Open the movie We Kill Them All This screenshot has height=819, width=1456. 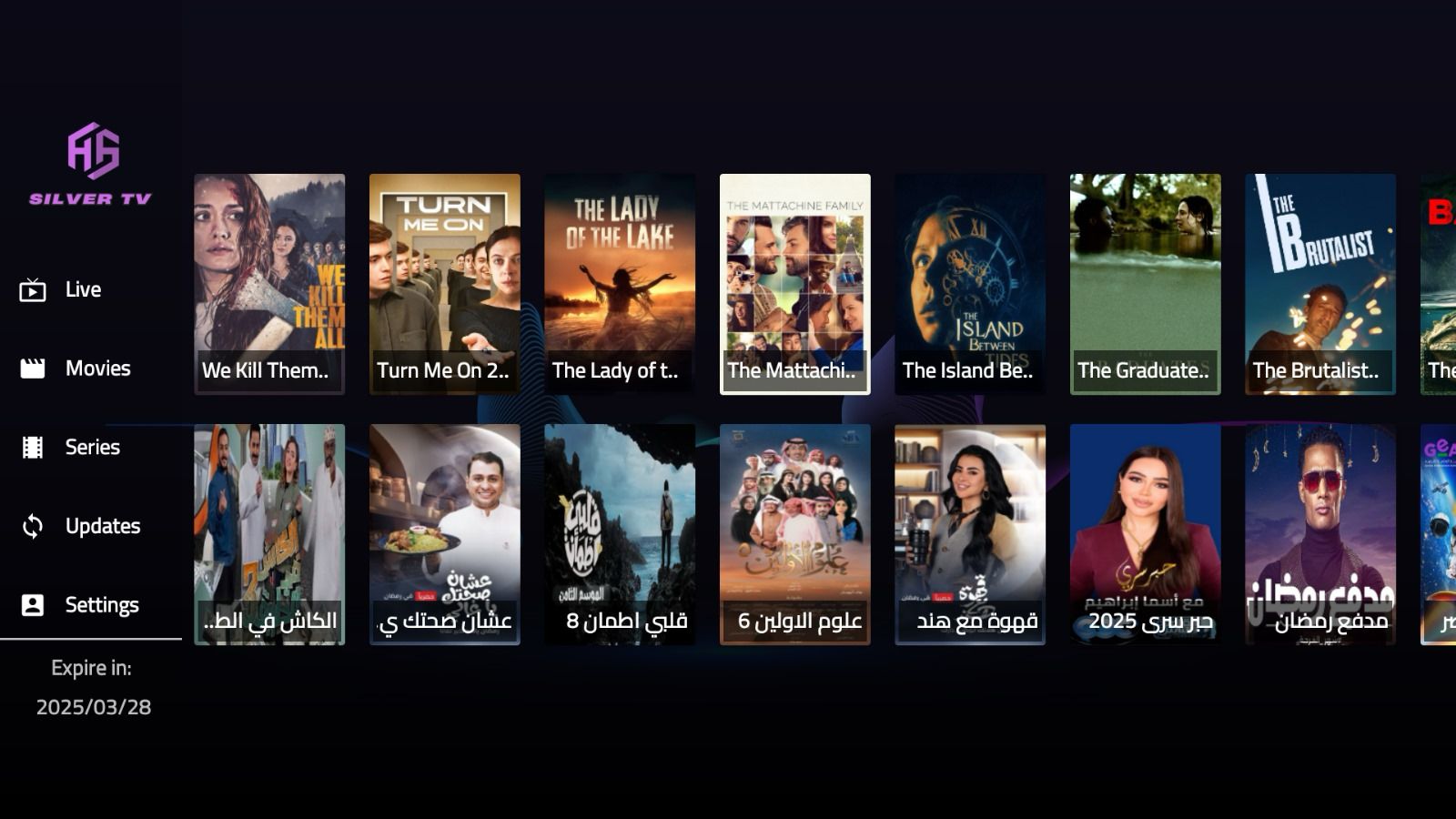point(269,284)
